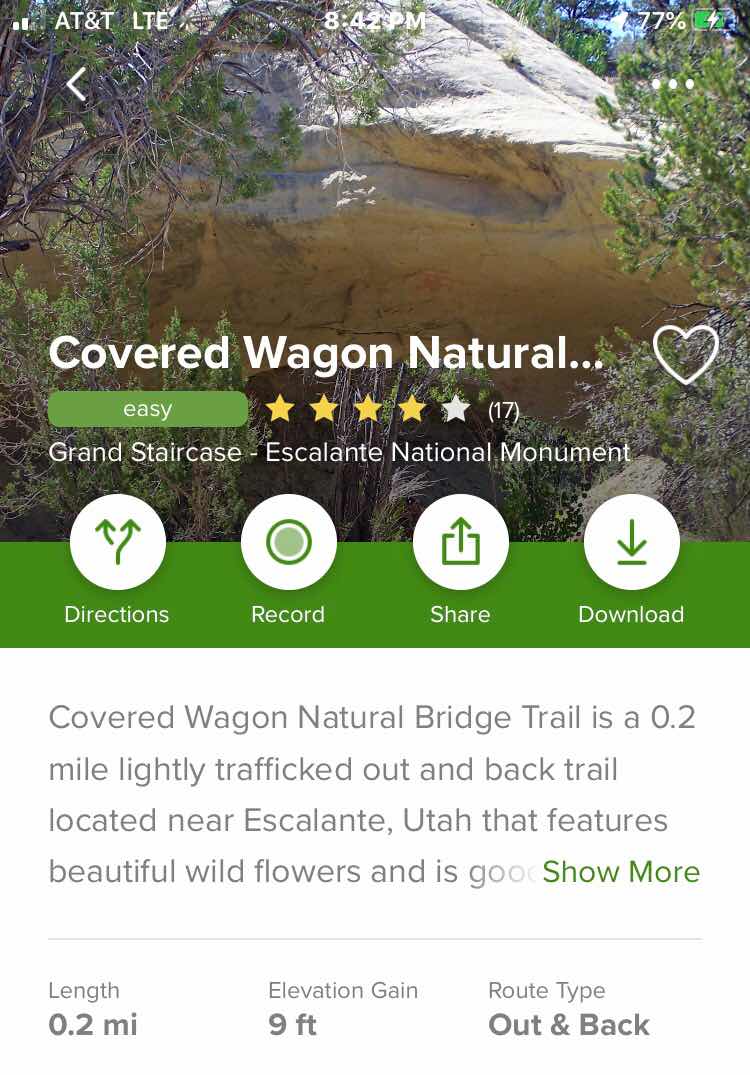Image resolution: width=750 pixels, height=1075 pixels.
Task: Get directions to the trailhead
Action: (x=118, y=542)
